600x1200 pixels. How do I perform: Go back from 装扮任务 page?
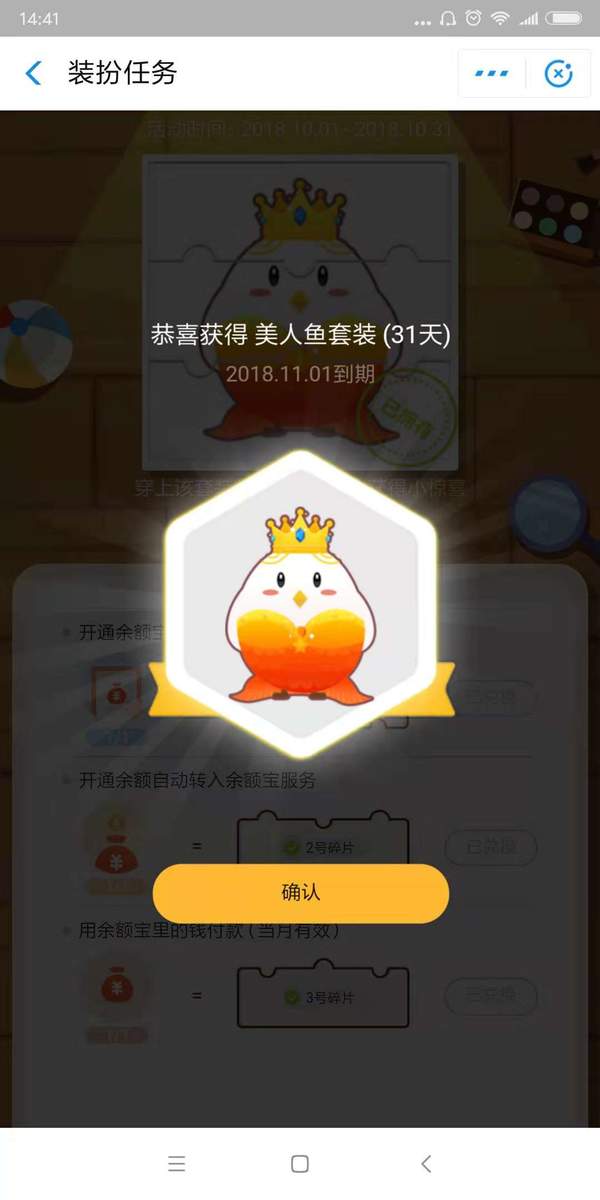(x=34, y=73)
